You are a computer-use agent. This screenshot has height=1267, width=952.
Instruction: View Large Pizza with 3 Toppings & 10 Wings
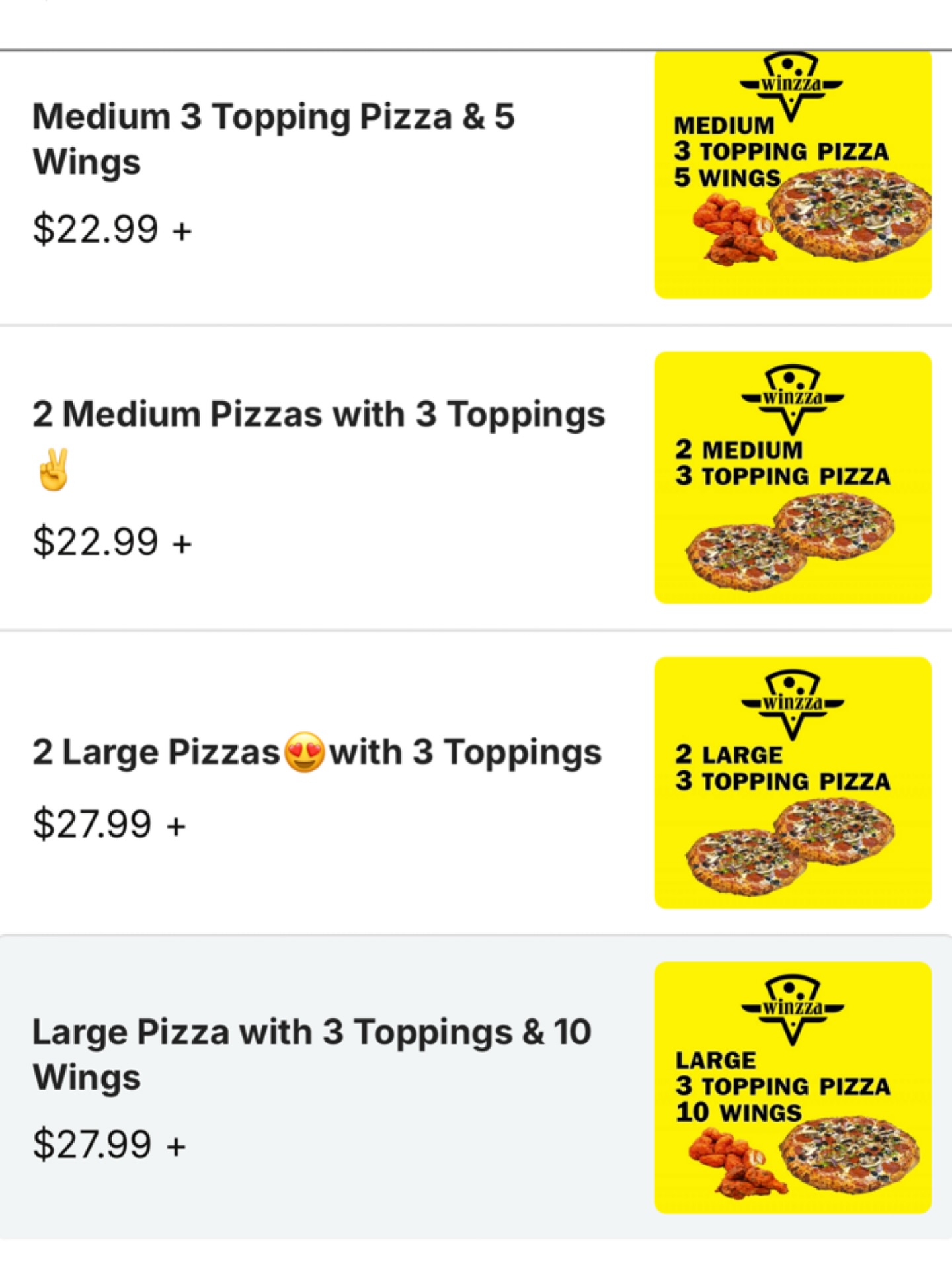point(312,1054)
